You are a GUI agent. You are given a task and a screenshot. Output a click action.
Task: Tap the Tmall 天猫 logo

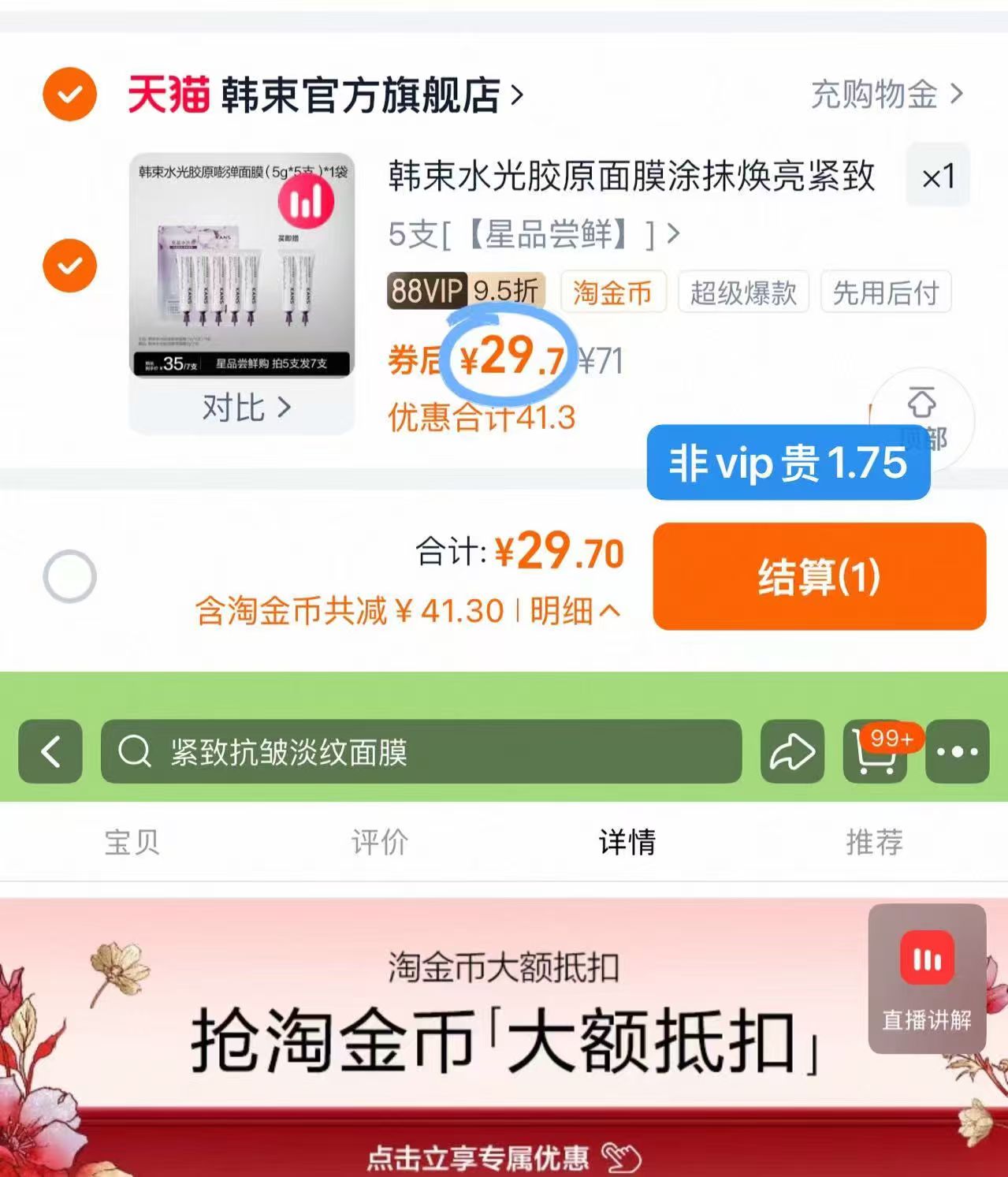pyautogui.click(x=170, y=95)
